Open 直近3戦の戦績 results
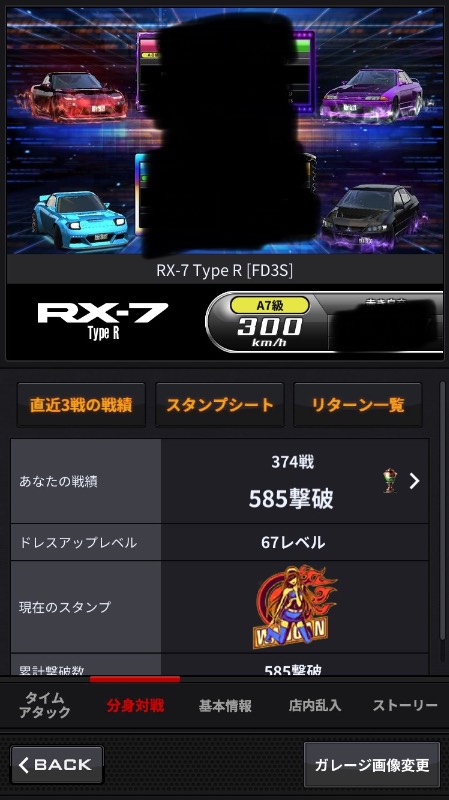449x800 pixels. point(81,405)
